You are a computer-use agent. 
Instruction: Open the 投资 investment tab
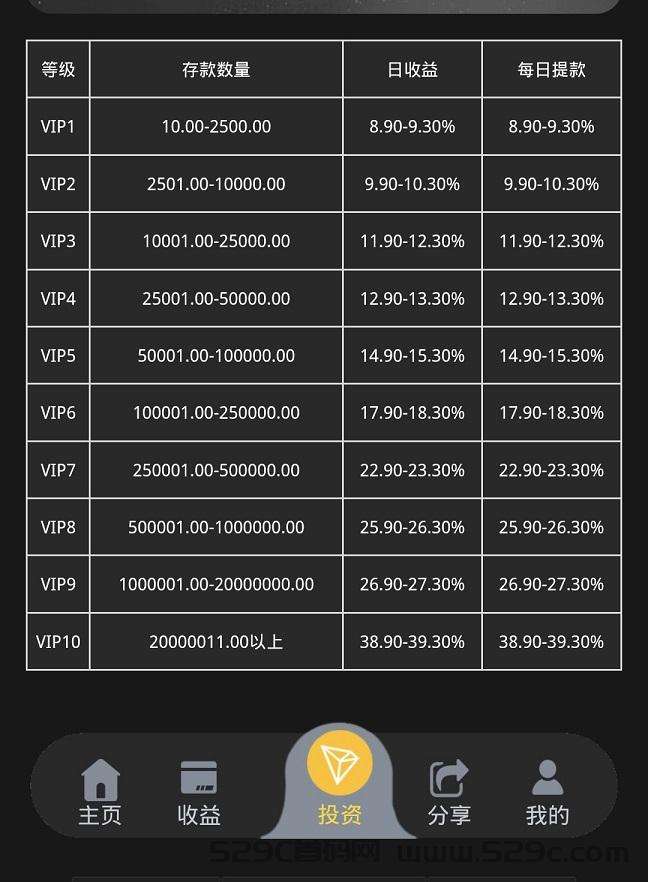point(339,785)
